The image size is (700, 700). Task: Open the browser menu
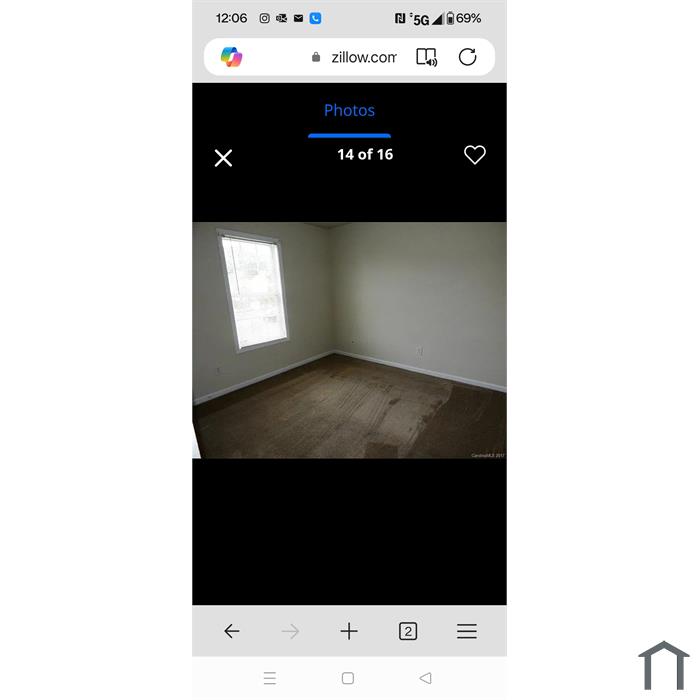pos(467,631)
